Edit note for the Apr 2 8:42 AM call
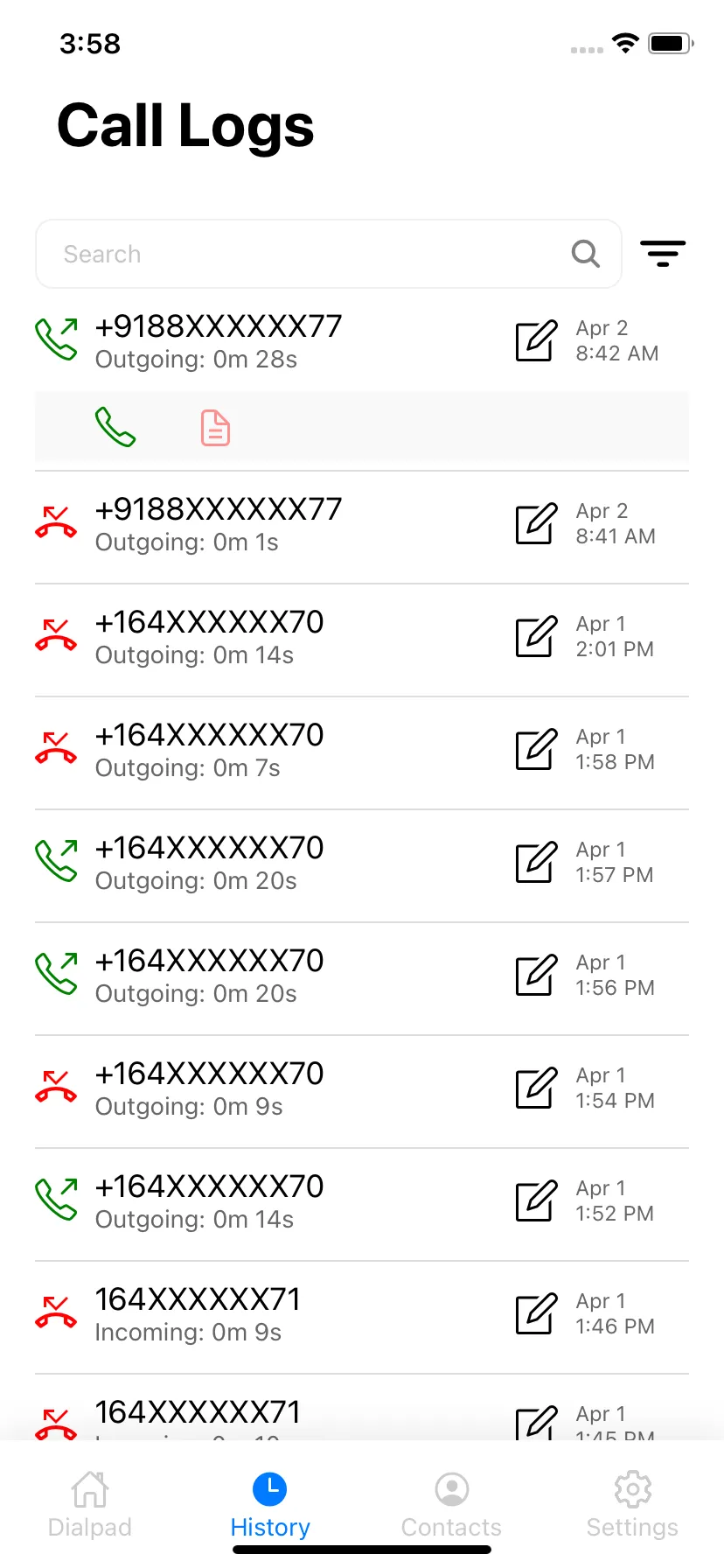This screenshot has width=724, height=1568. click(x=536, y=340)
